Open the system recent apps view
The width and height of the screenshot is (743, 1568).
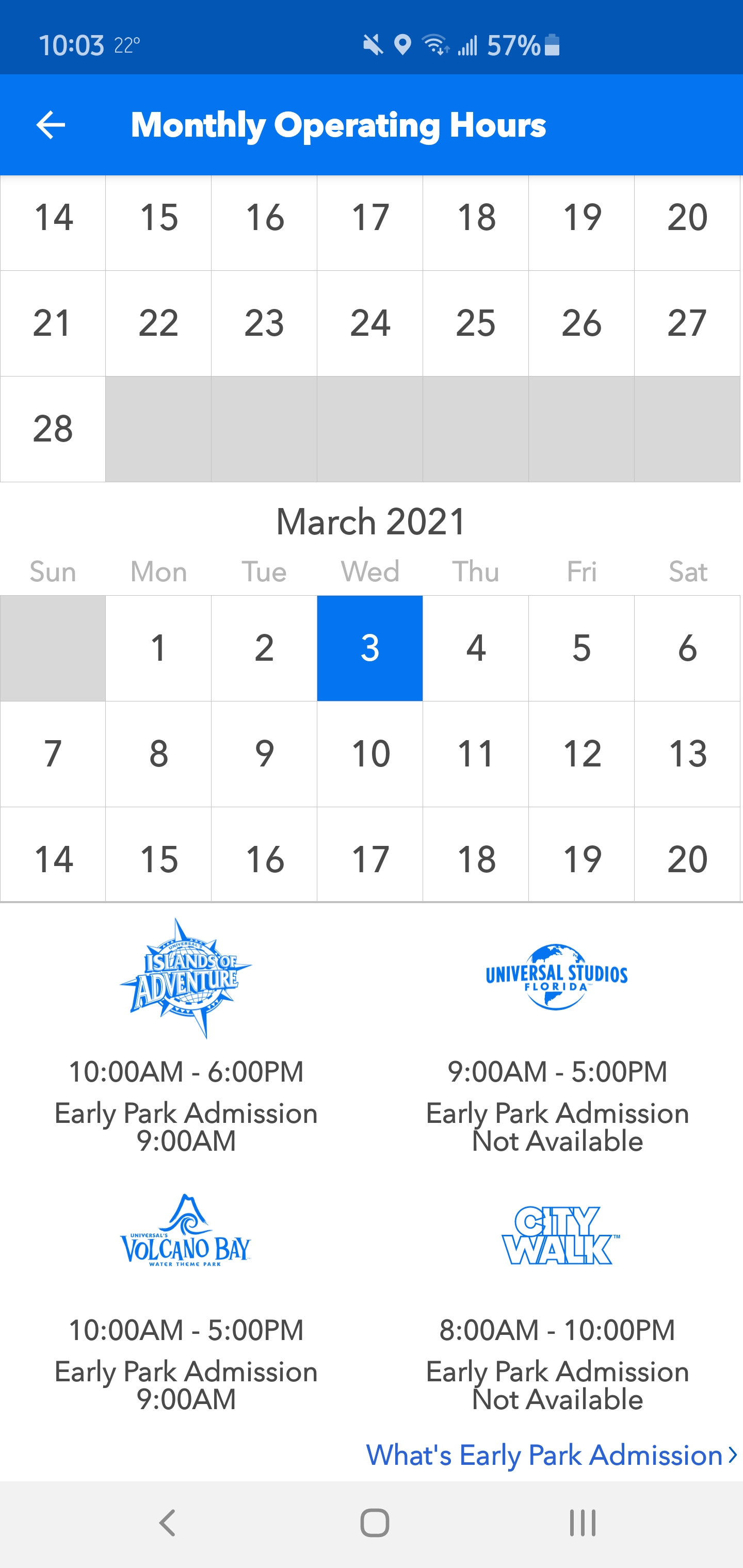point(582,1523)
